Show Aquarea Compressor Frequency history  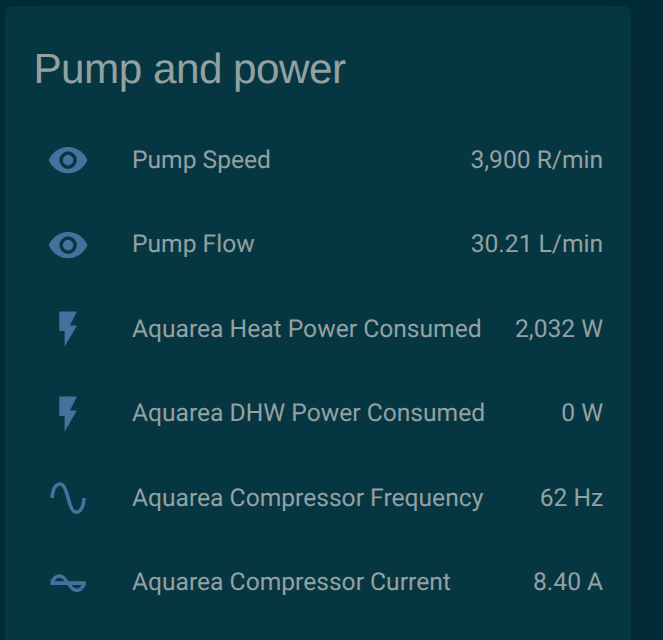coord(307,498)
